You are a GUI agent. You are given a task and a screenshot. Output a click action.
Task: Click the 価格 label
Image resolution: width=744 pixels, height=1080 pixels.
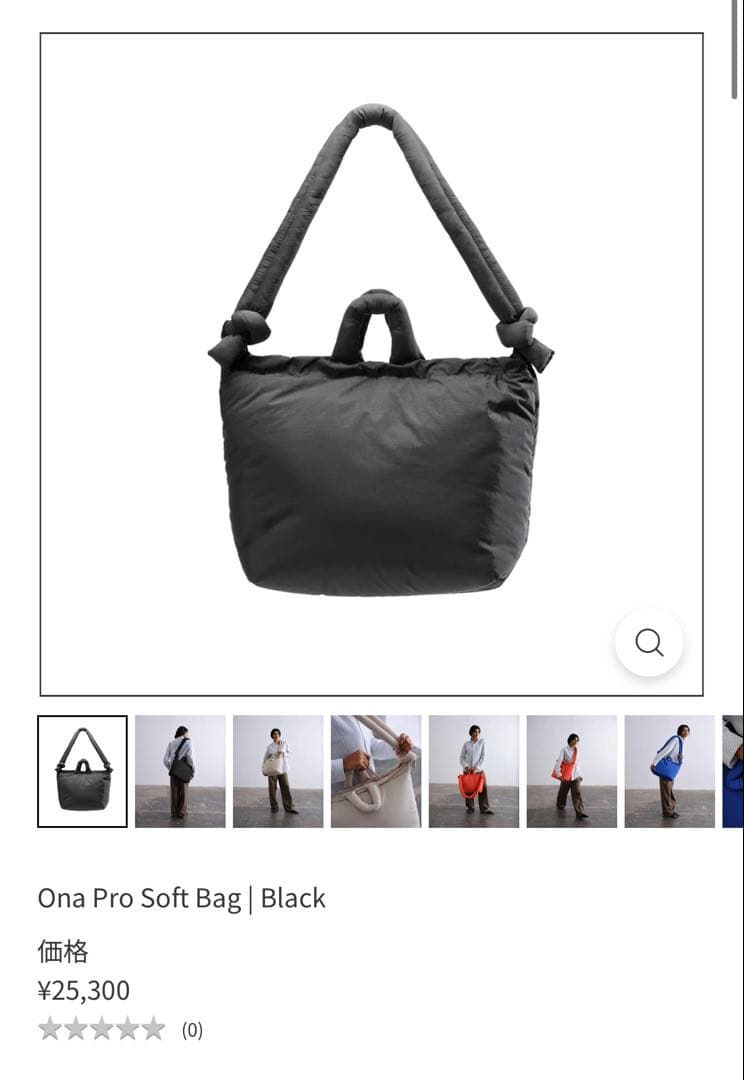pyautogui.click(x=62, y=953)
